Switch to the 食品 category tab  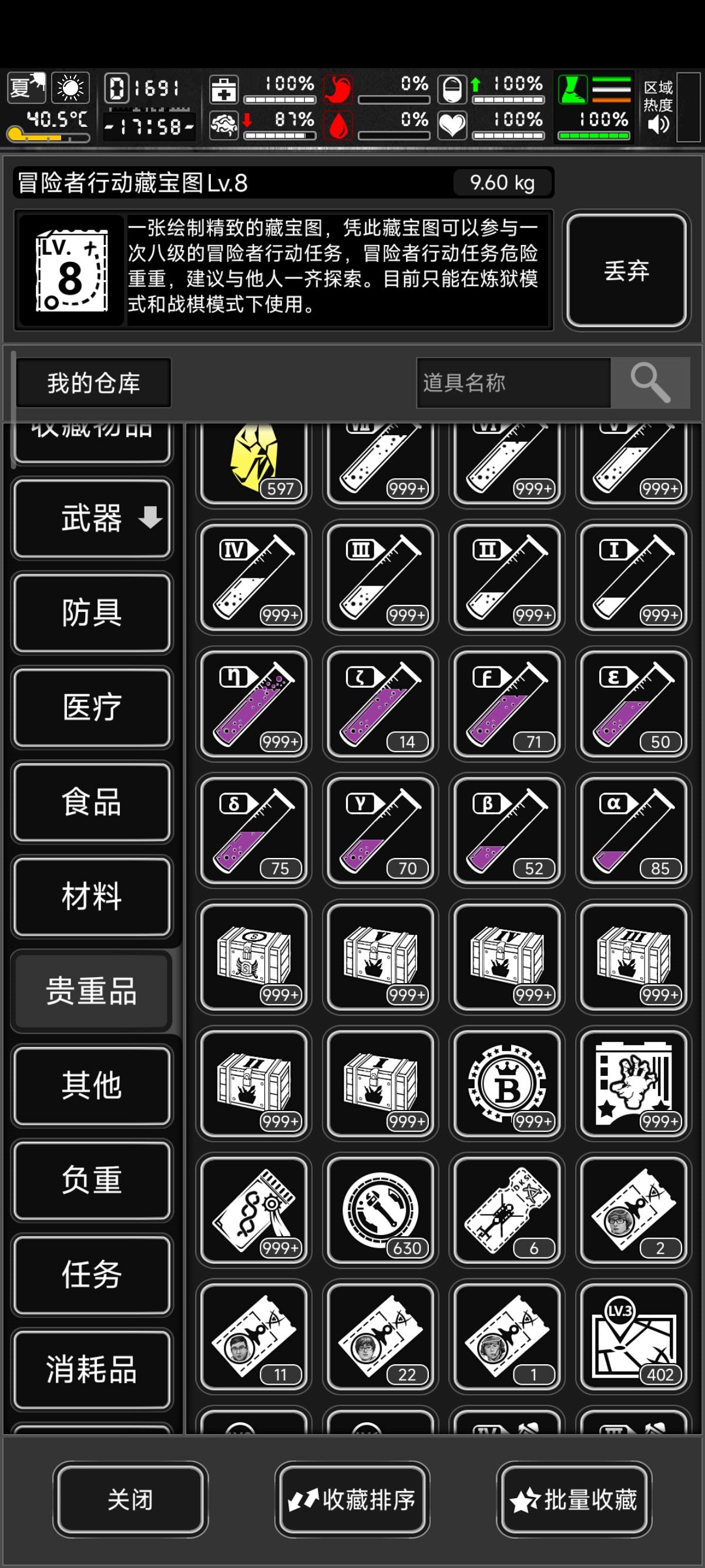click(91, 802)
